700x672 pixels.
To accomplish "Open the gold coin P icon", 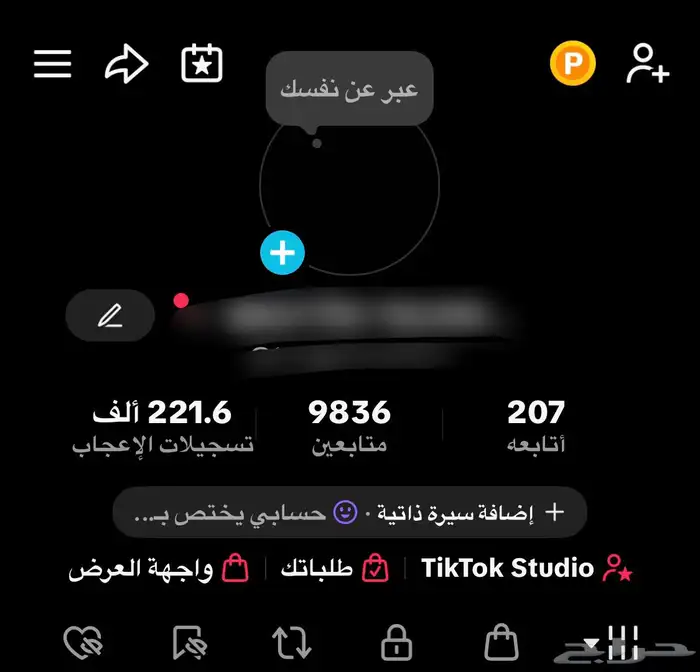I will tap(572, 65).
